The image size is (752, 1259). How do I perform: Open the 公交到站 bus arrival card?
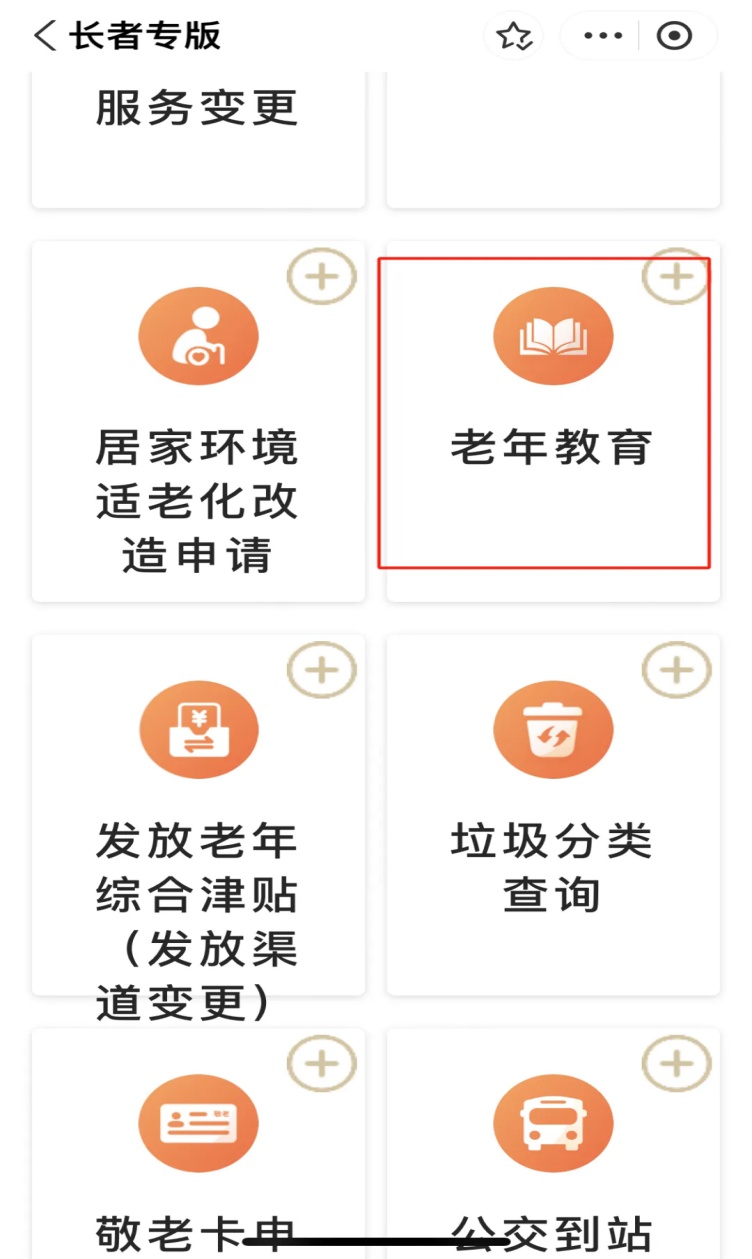click(552, 1150)
